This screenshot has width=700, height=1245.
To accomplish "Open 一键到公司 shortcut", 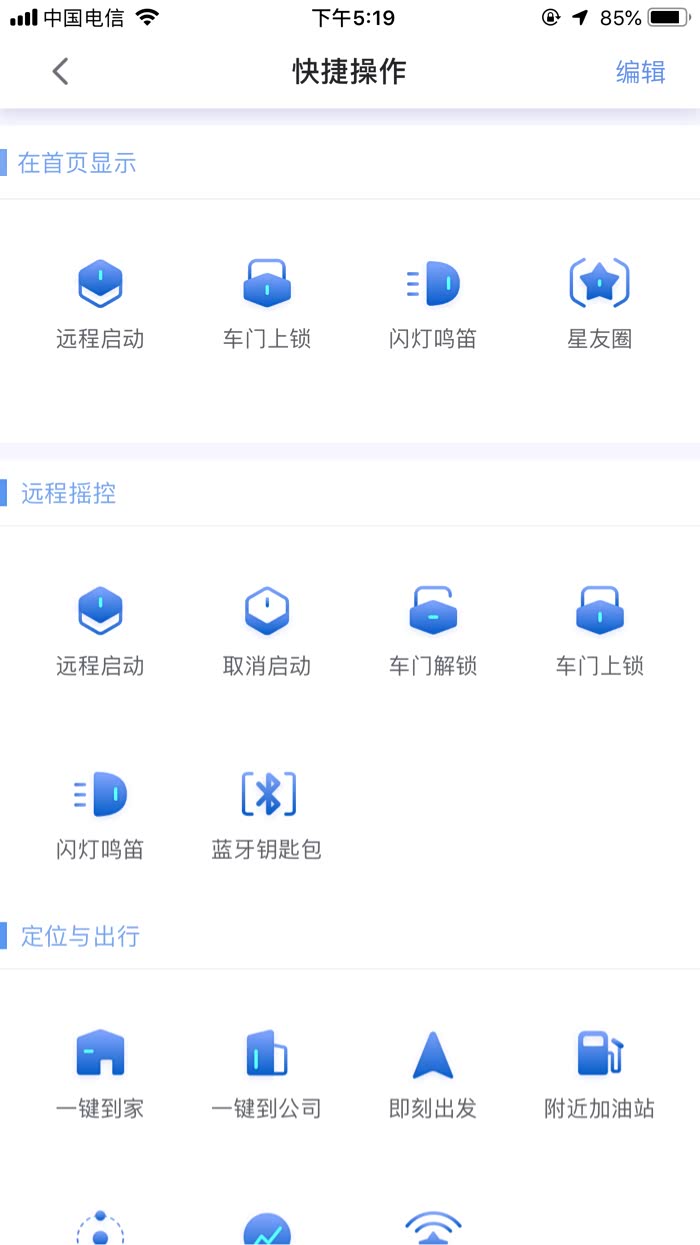I will 266,1073.
